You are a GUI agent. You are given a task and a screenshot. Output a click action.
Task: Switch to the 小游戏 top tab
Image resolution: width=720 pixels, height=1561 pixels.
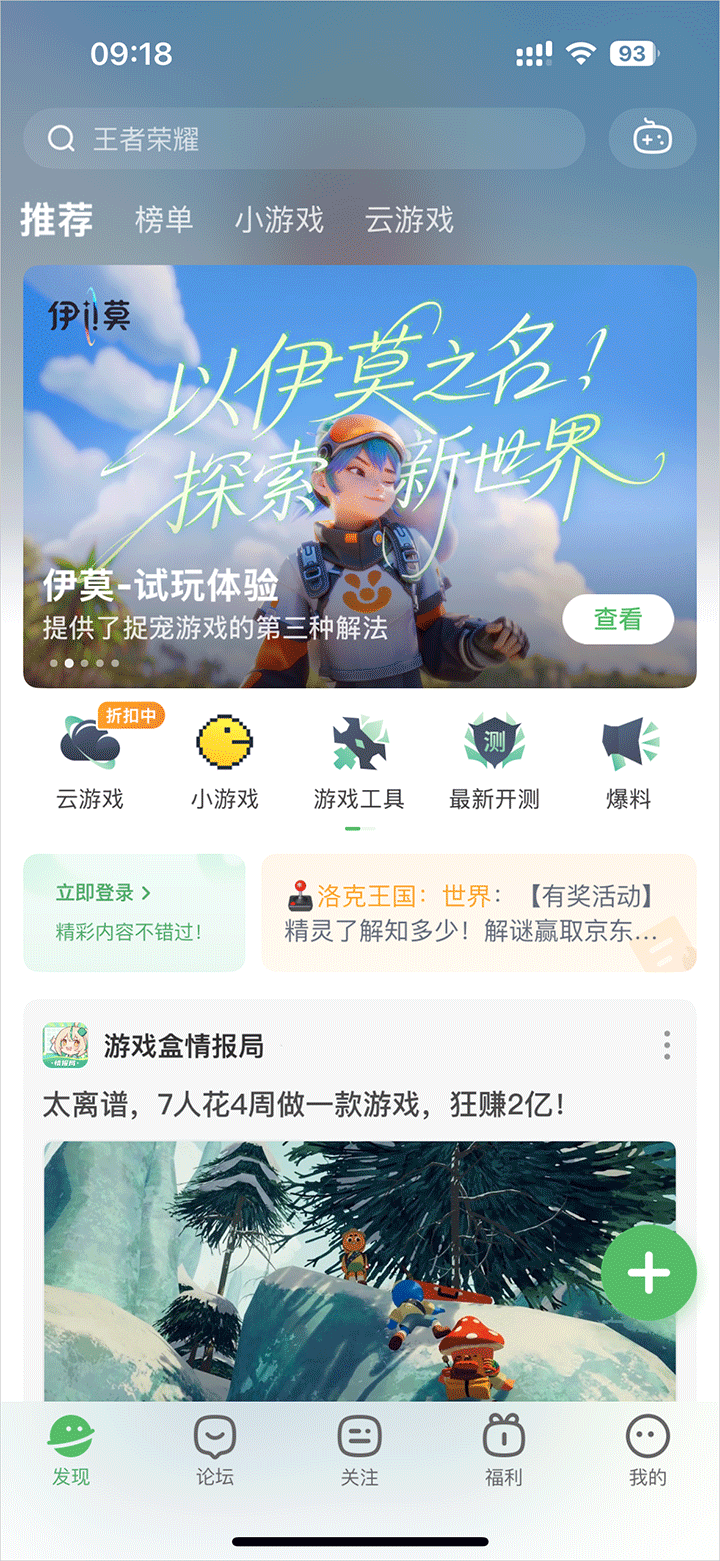(x=279, y=220)
